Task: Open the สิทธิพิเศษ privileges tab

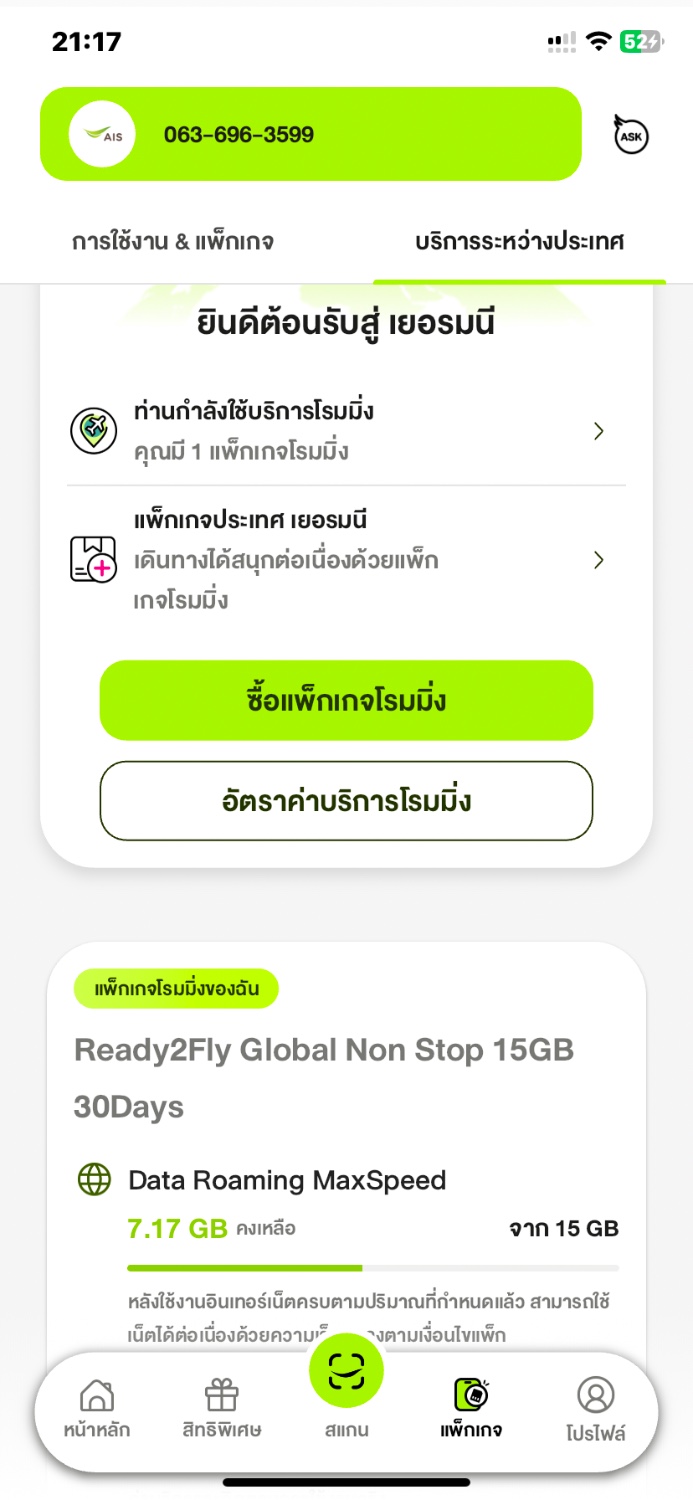Action: pos(221,1409)
